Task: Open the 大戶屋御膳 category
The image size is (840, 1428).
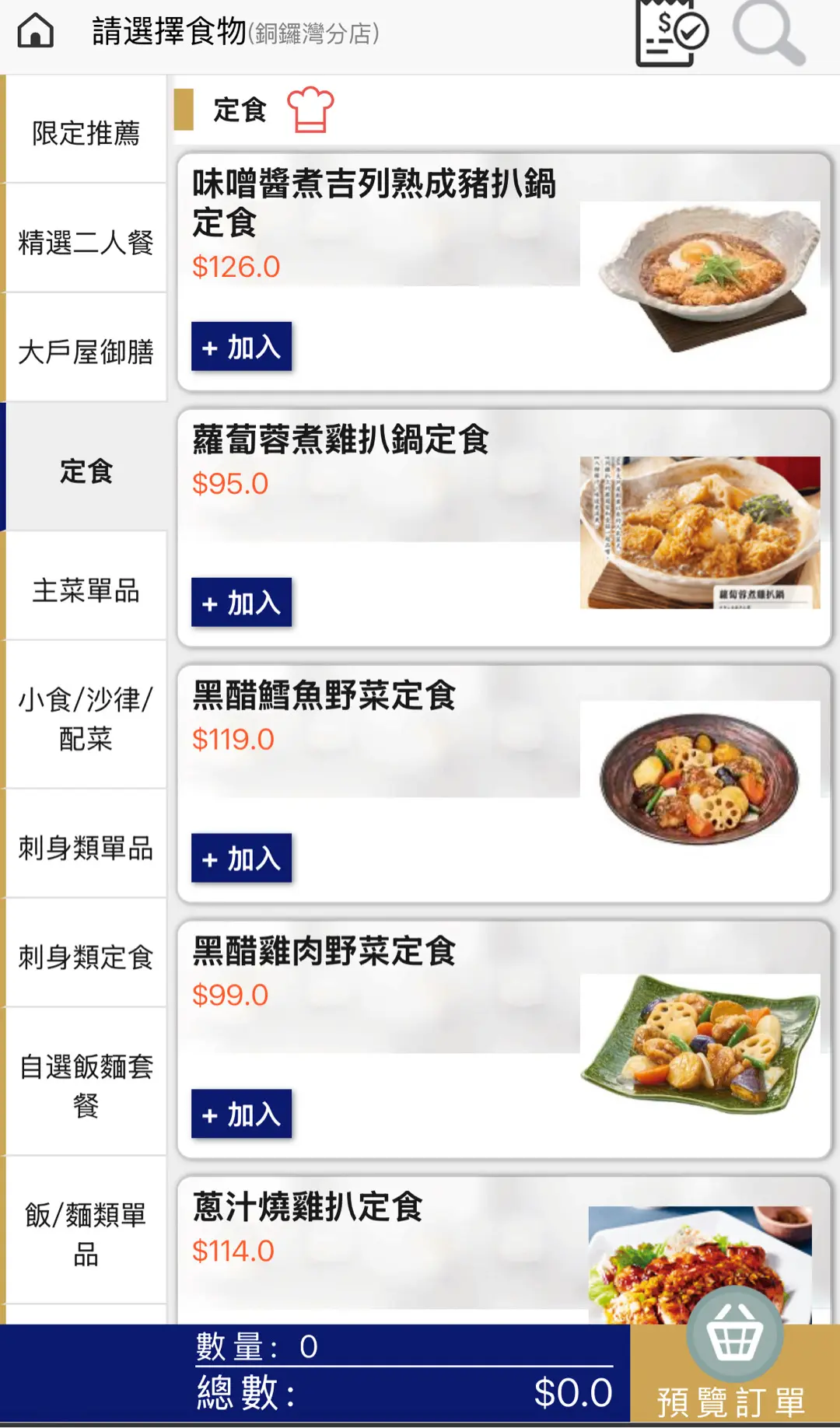Action: (x=86, y=352)
